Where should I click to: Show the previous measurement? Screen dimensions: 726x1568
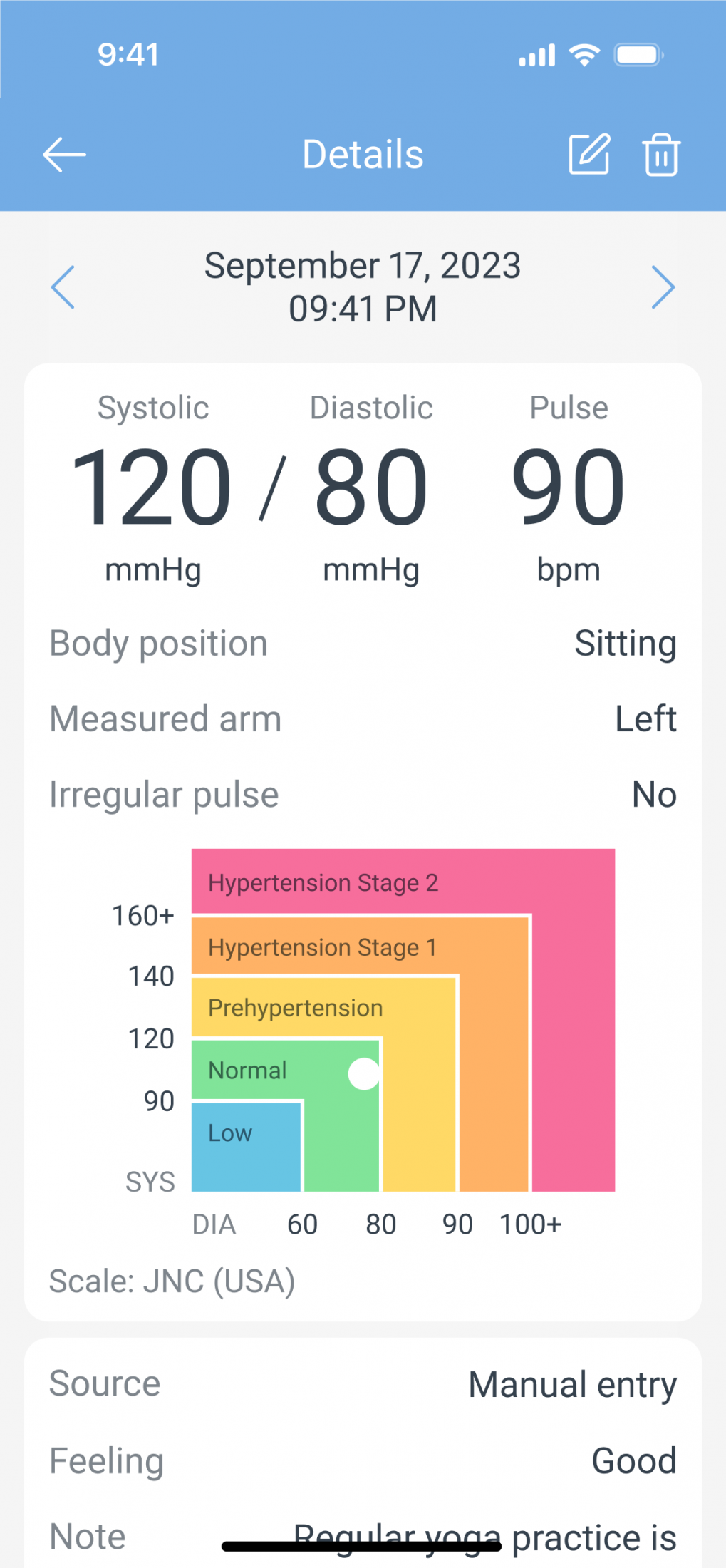click(63, 287)
